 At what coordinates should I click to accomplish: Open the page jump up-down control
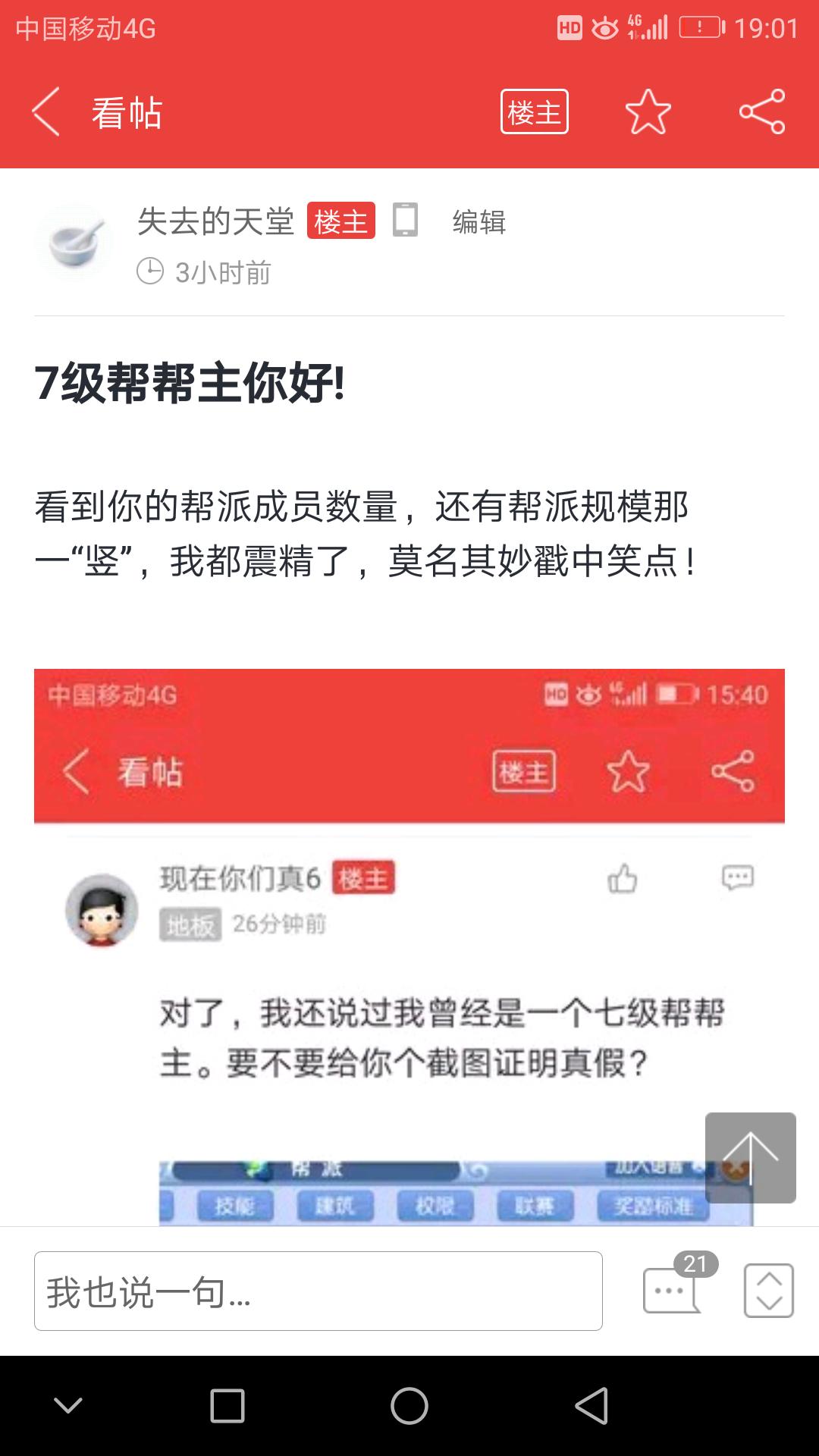(x=768, y=1291)
